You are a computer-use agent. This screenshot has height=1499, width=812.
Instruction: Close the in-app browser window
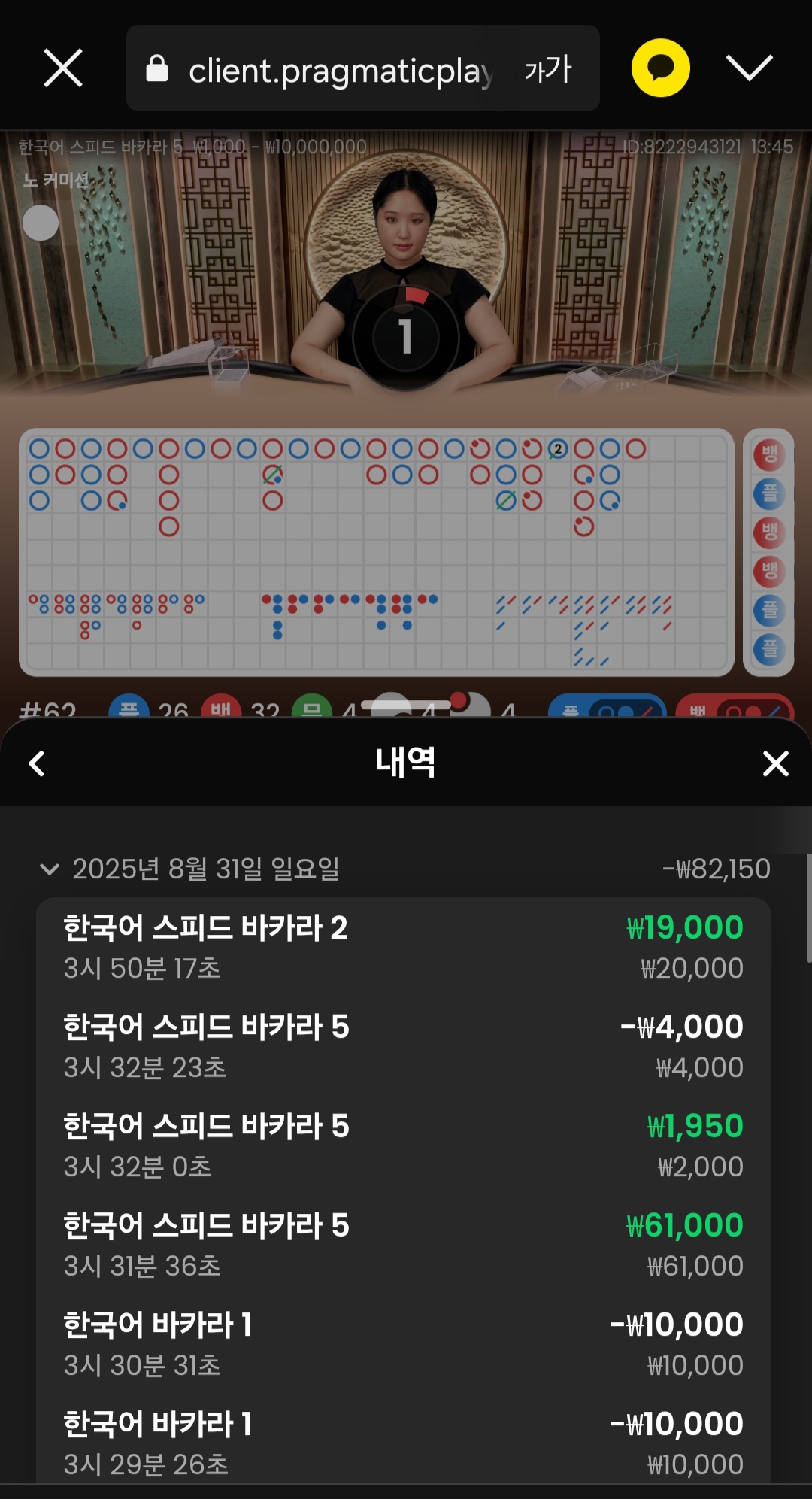63,68
